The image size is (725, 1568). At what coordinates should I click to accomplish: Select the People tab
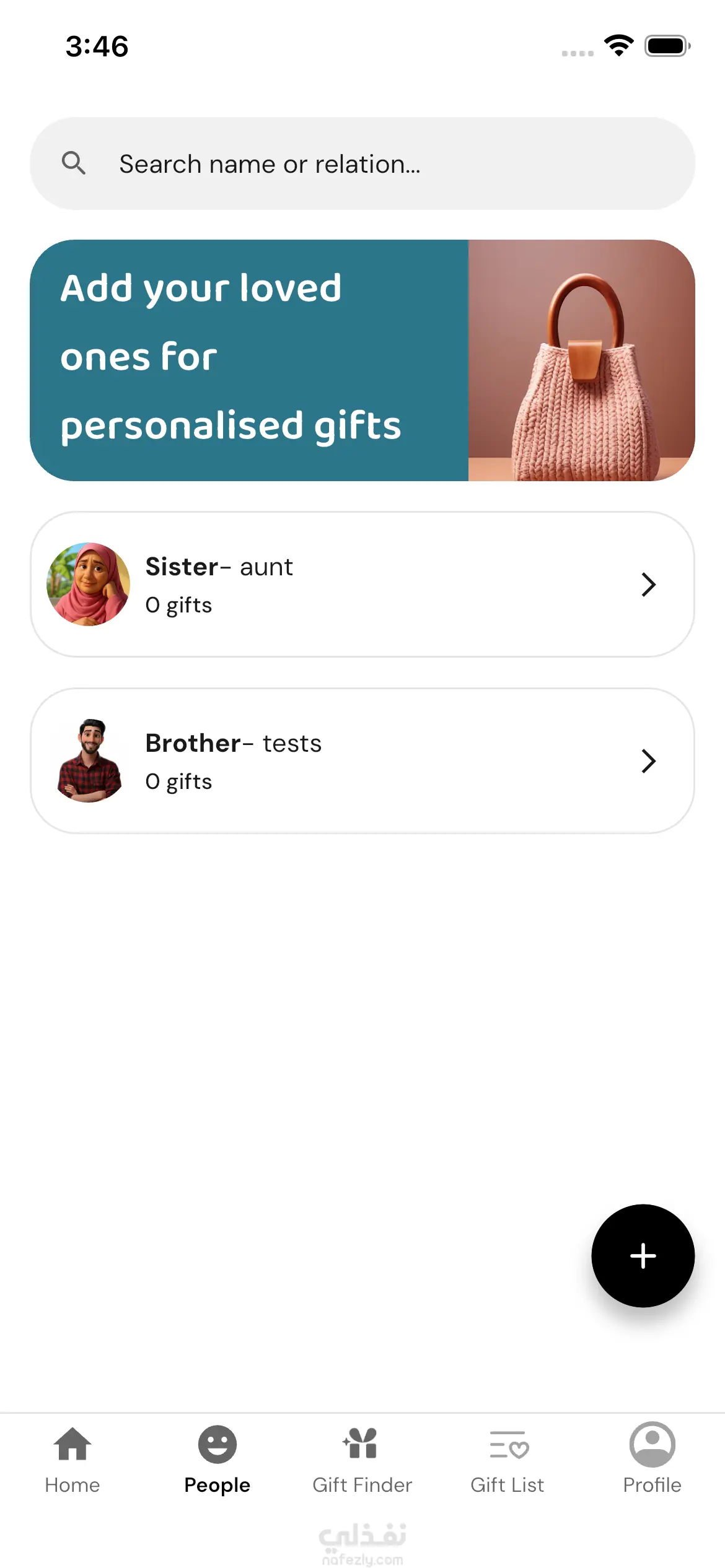point(217,1459)
